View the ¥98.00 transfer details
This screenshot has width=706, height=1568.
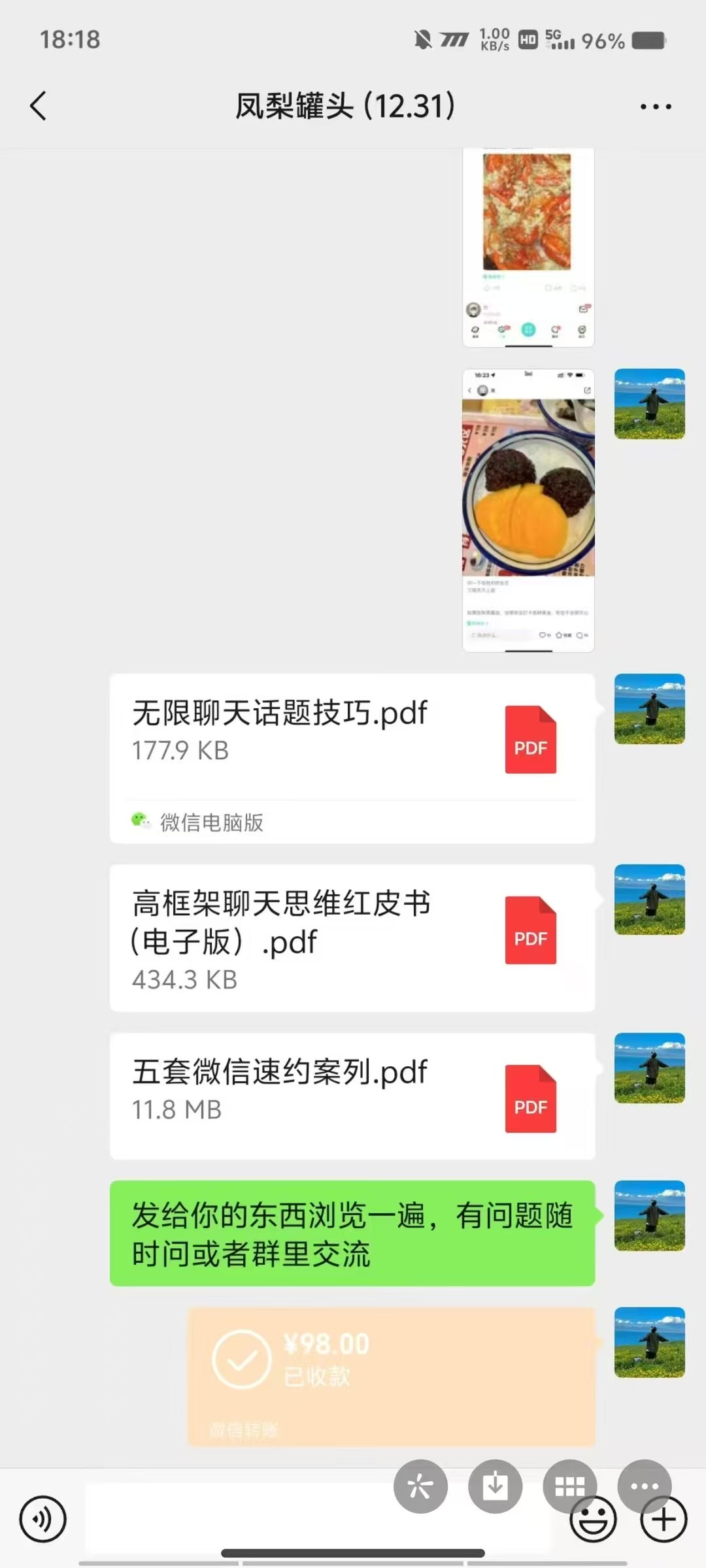click(x=391, y=1375)
